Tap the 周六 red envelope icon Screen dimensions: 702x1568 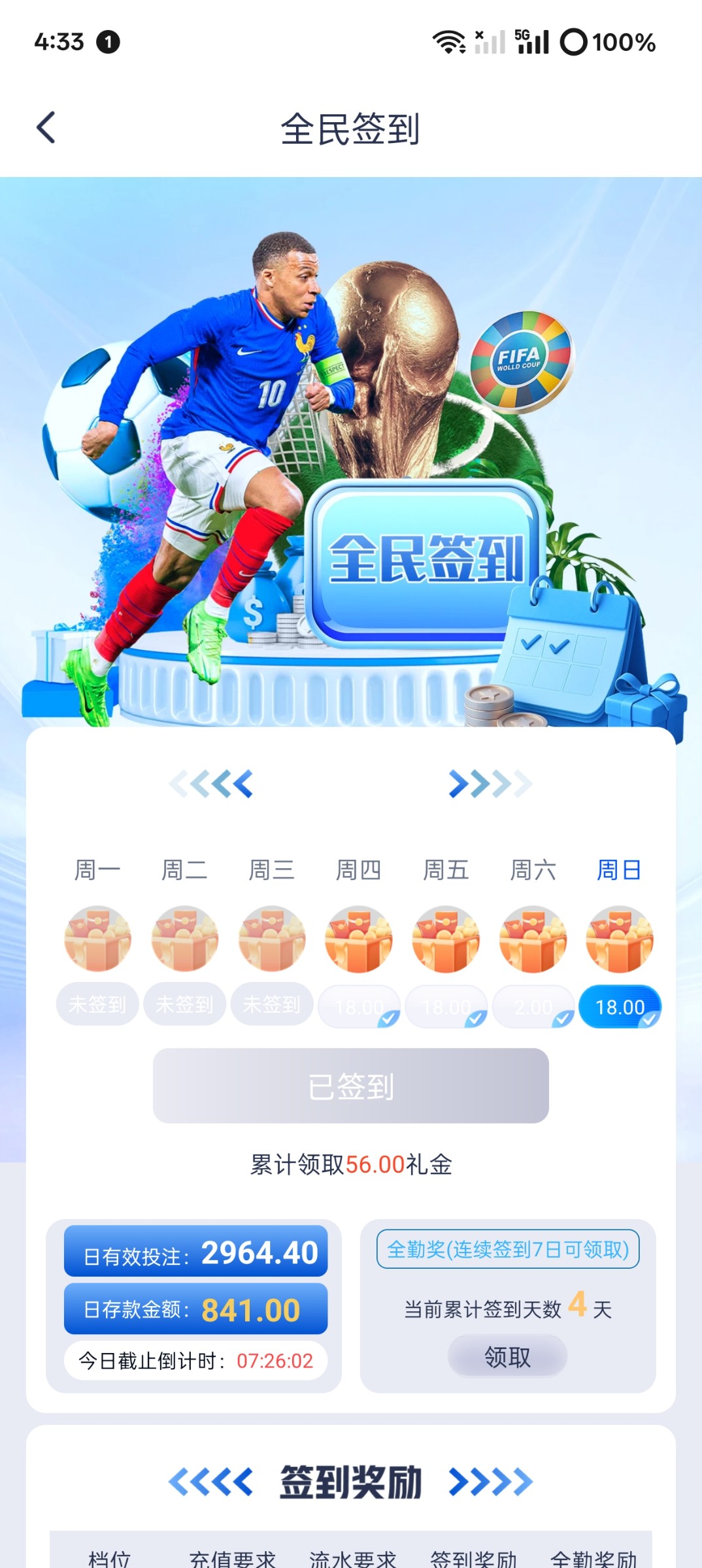(x=532, y=939)
